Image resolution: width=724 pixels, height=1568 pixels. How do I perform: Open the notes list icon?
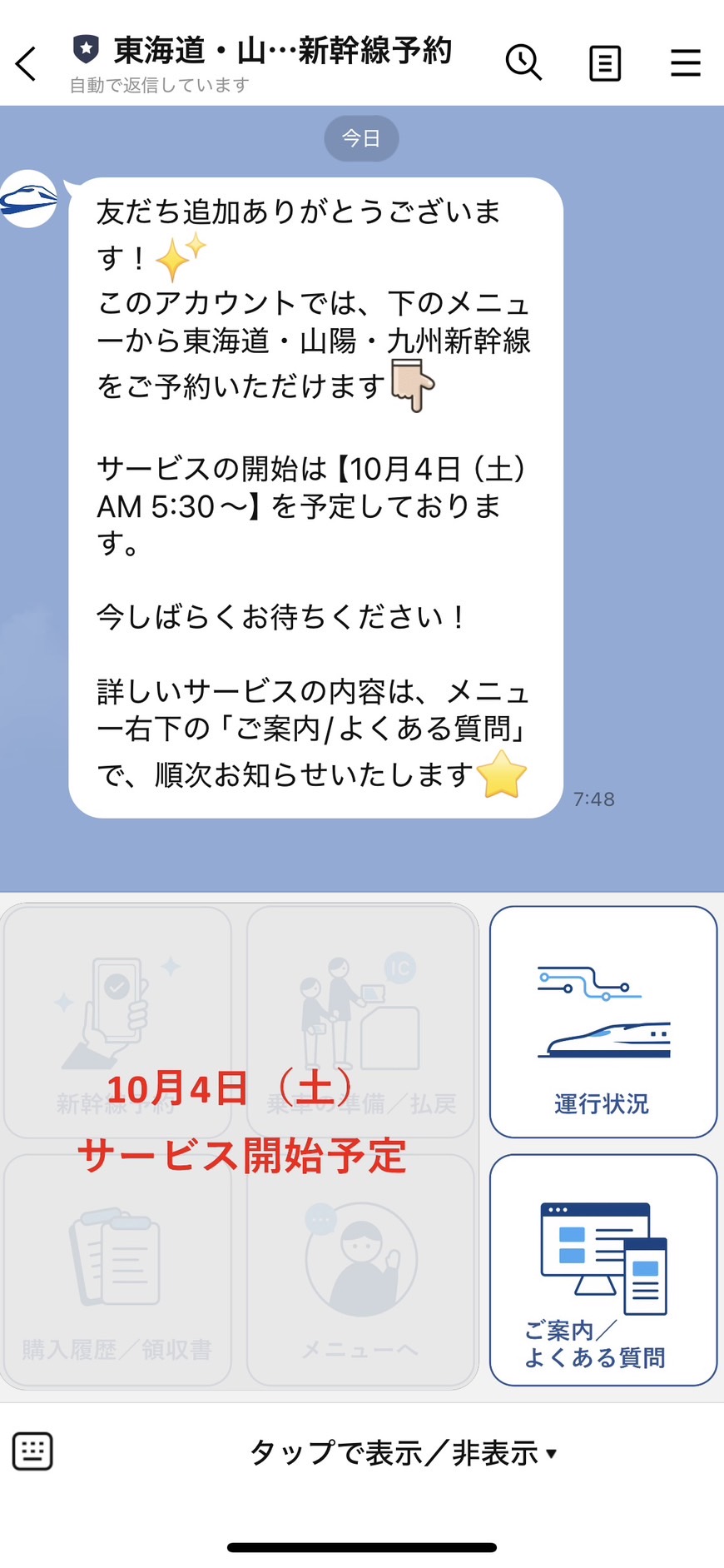(x=605, y=63)
